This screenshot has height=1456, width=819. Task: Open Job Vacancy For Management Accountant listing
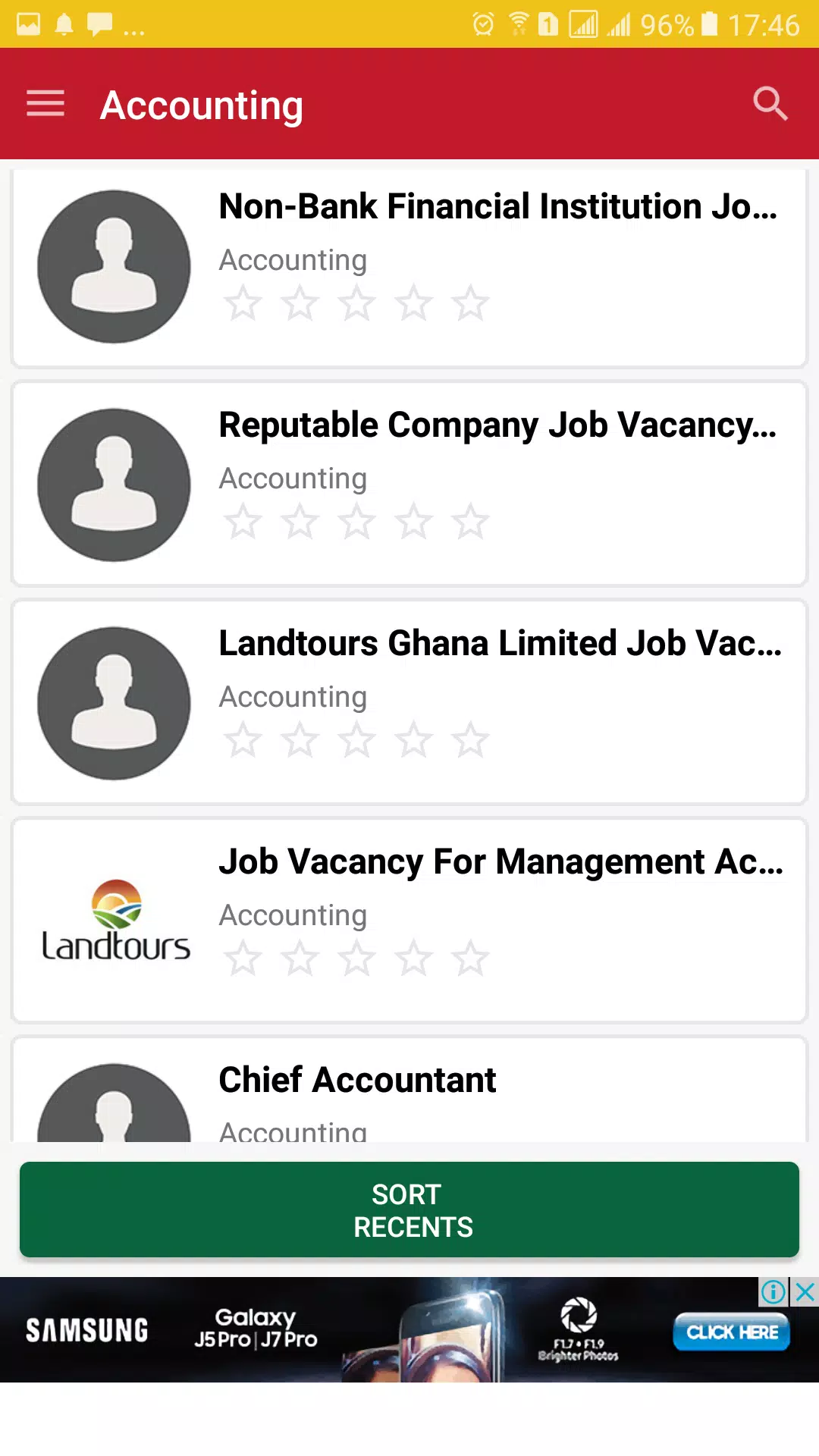pos(409,921)
